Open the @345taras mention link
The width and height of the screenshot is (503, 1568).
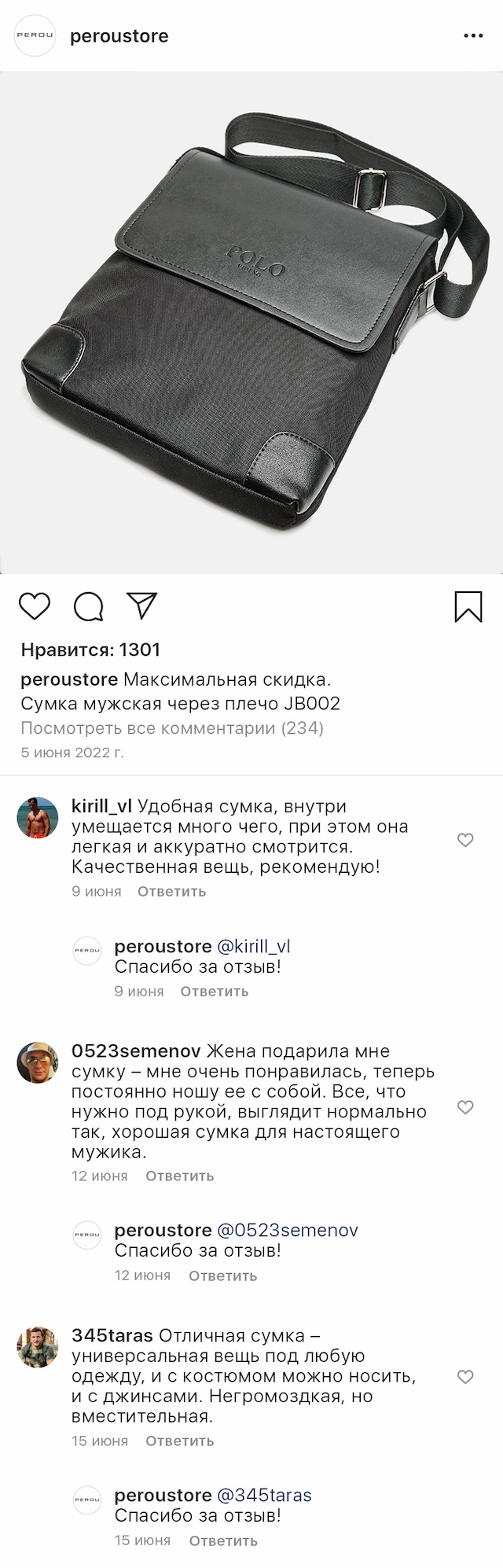[264, 1496]
